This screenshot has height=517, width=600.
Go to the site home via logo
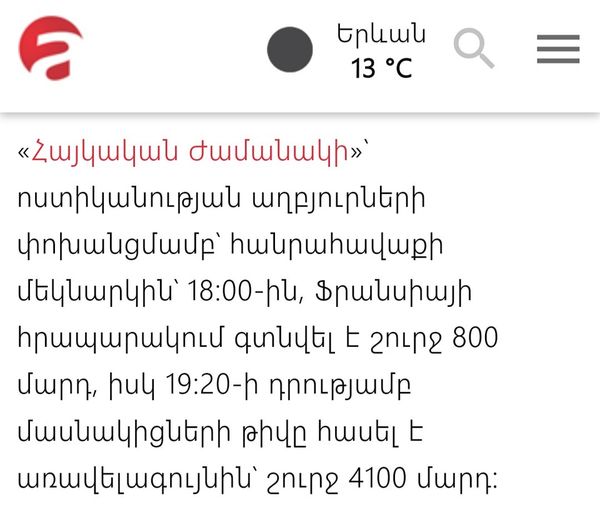[51, 48]
